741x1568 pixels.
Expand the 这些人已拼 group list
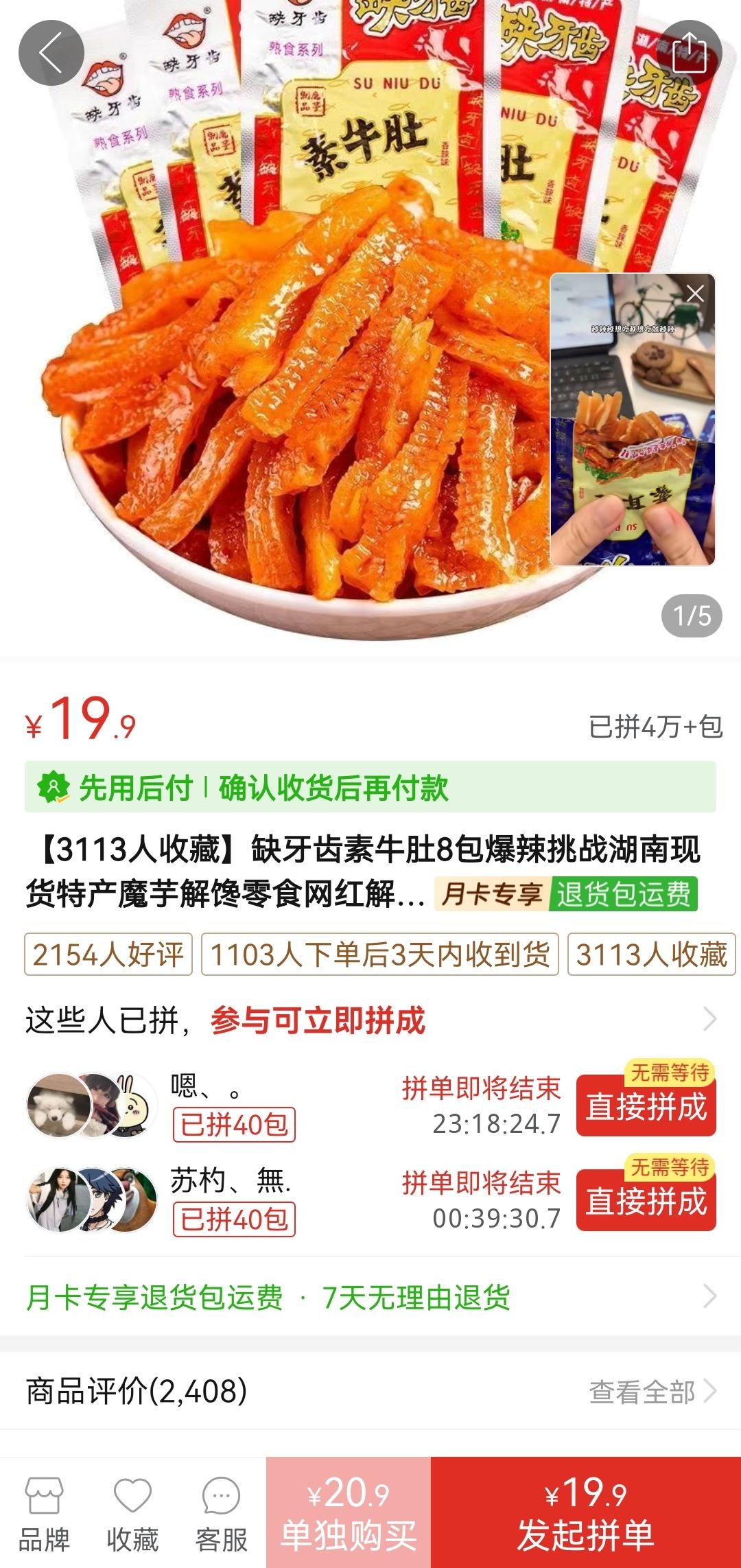click(x=709, y=1019)
